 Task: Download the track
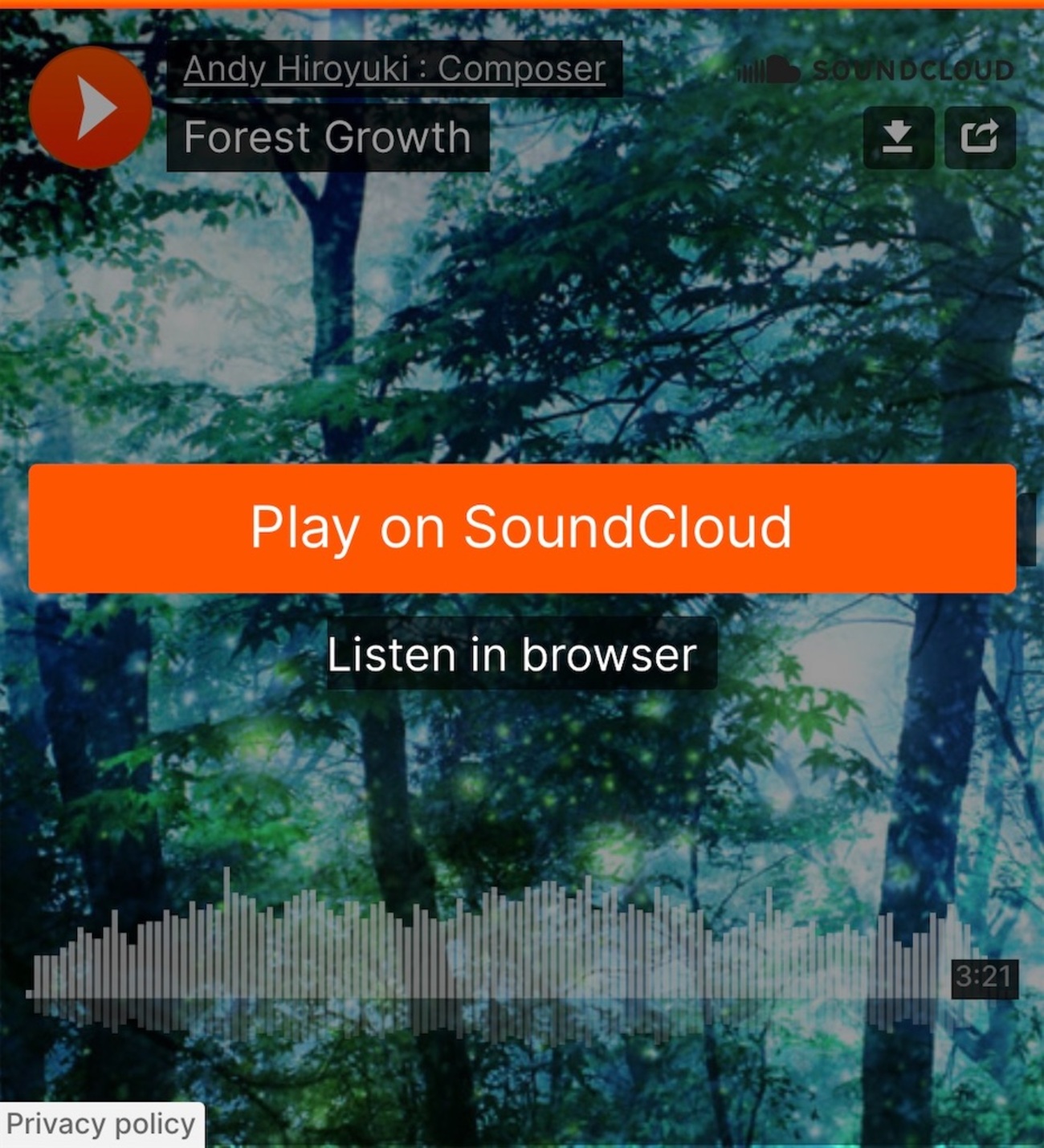898,137
